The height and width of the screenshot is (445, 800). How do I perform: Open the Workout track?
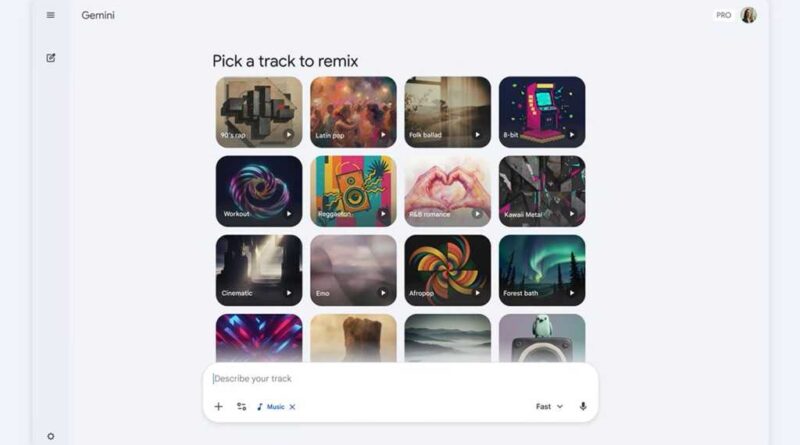[x=259, y=191]
